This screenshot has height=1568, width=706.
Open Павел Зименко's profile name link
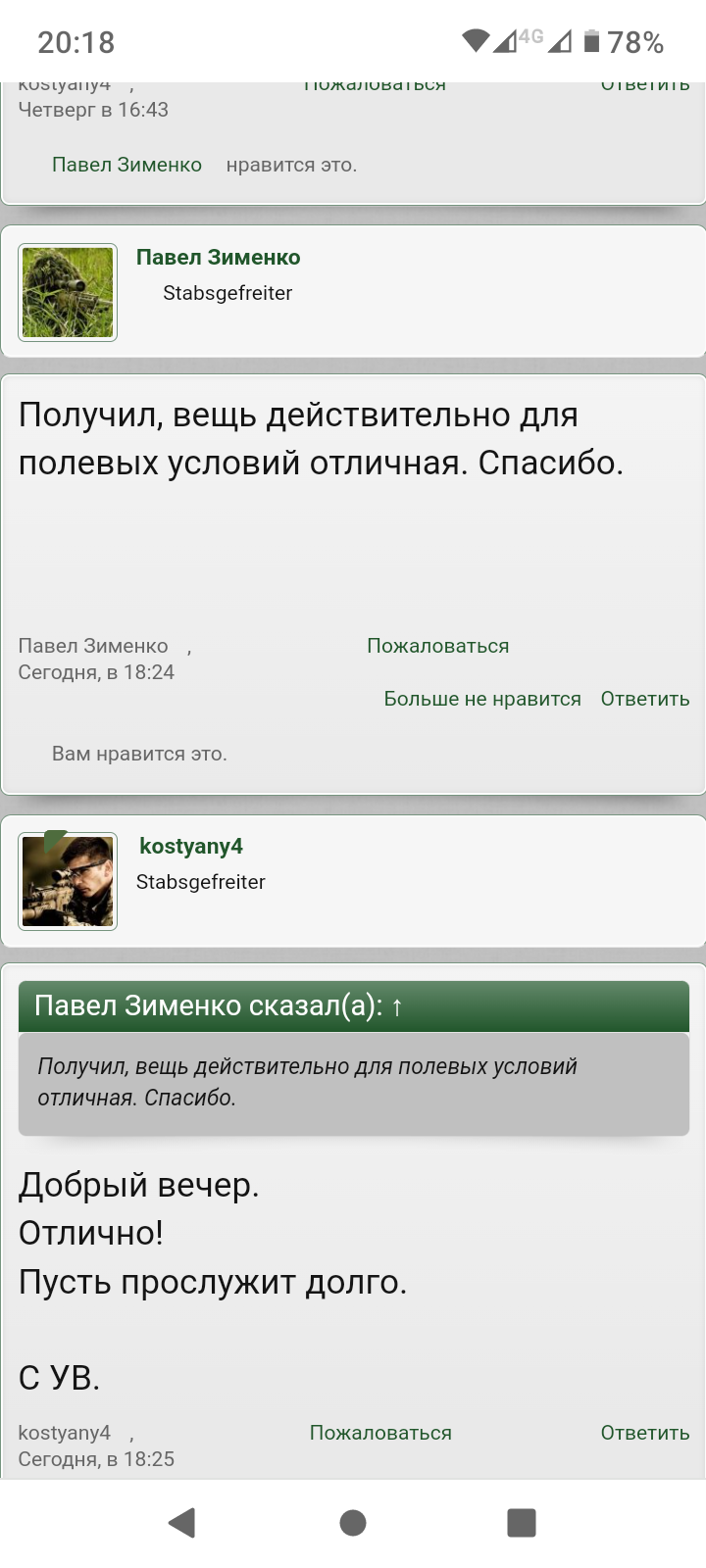(x=218, y=257)
